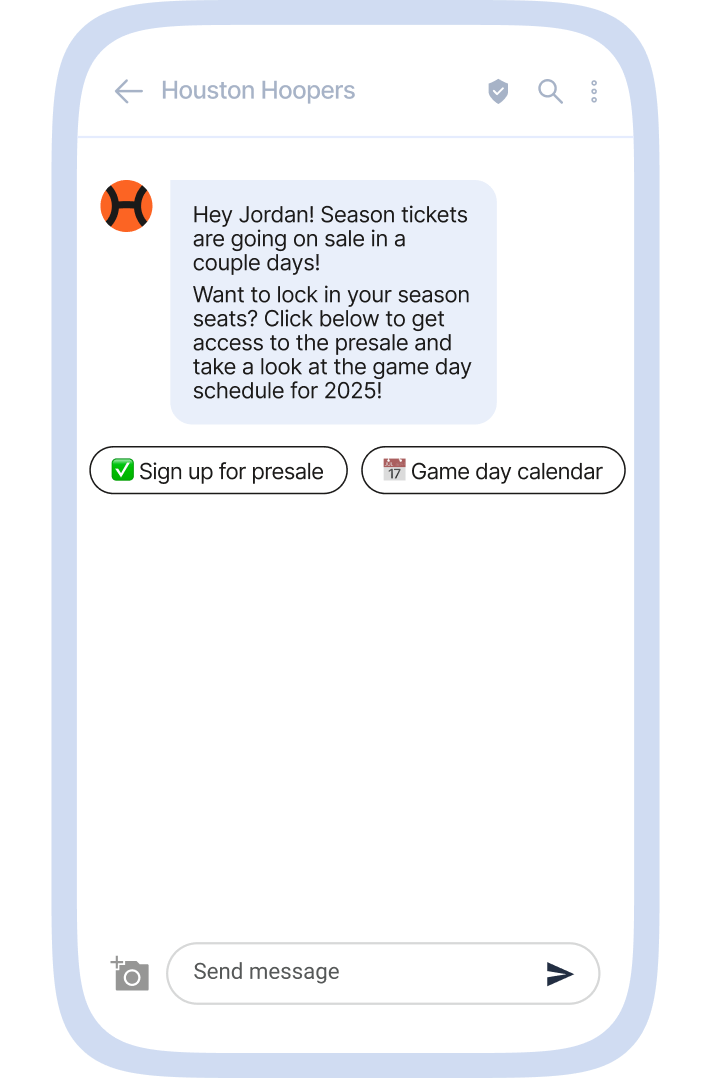Open the verified sender shield info

[498, 92]
